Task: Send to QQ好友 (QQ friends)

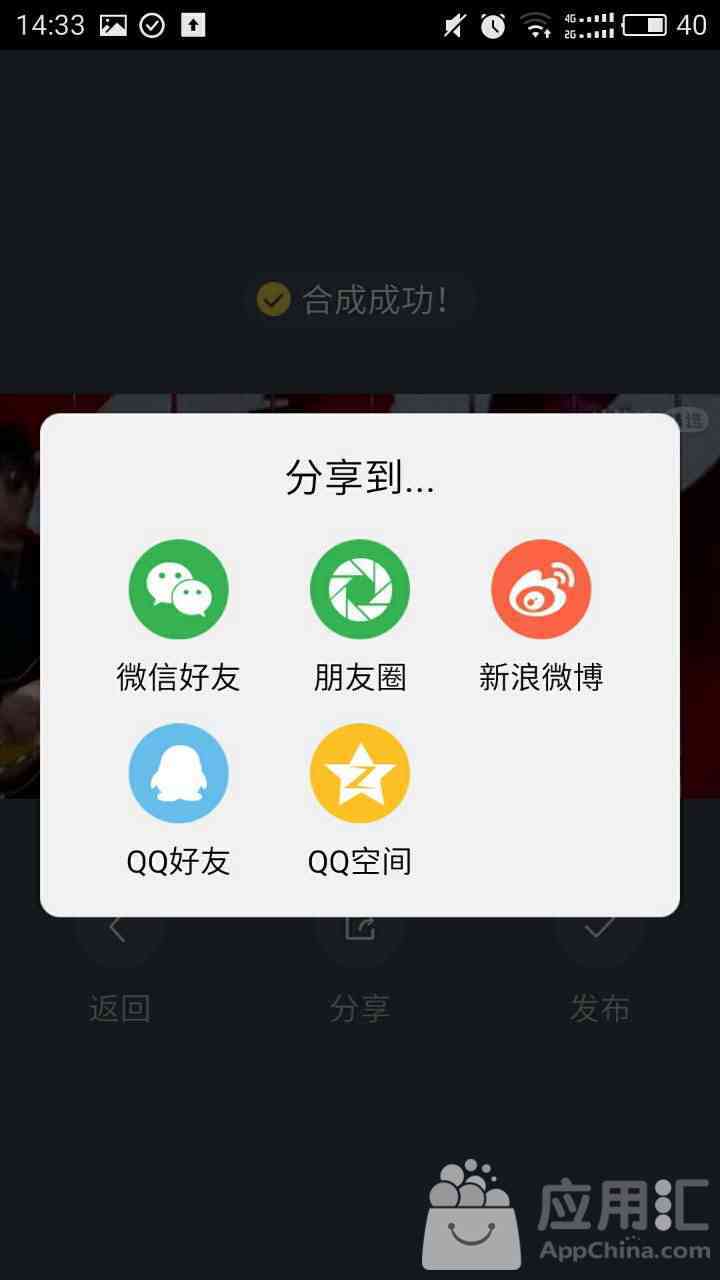Action: pos(179,774)
